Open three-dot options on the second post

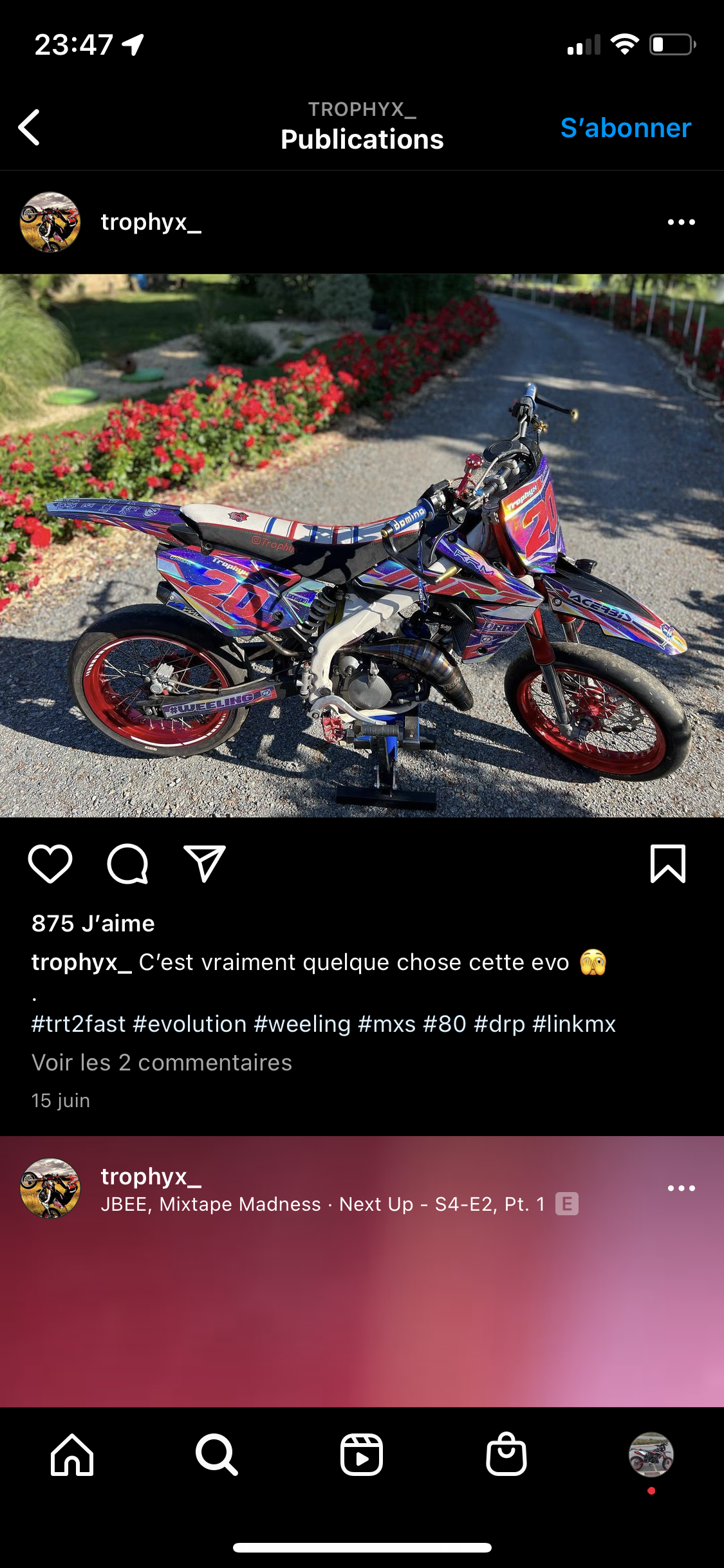coord(681,1188)
